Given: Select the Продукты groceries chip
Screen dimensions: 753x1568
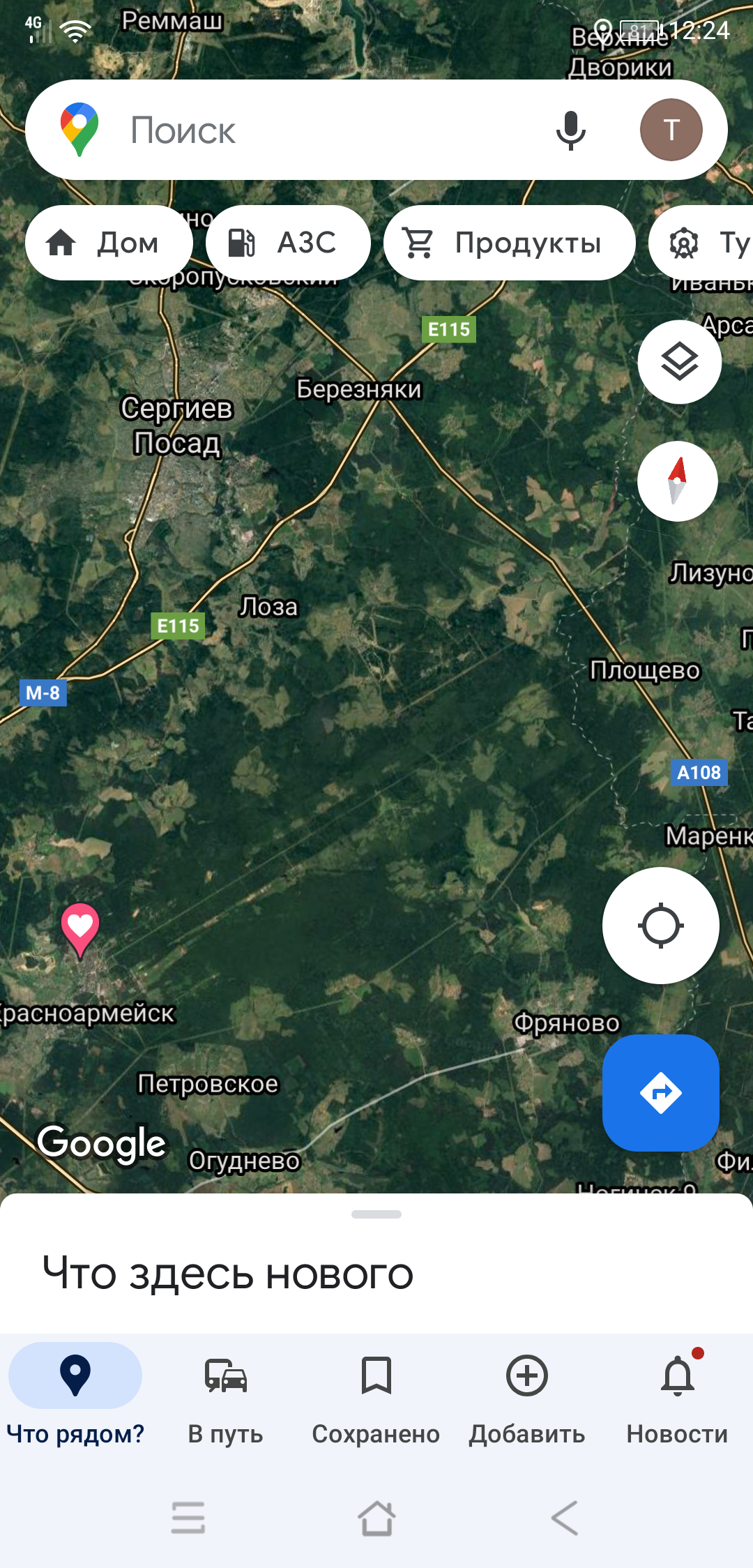Looking at the screenshot, I should point(509,243).
